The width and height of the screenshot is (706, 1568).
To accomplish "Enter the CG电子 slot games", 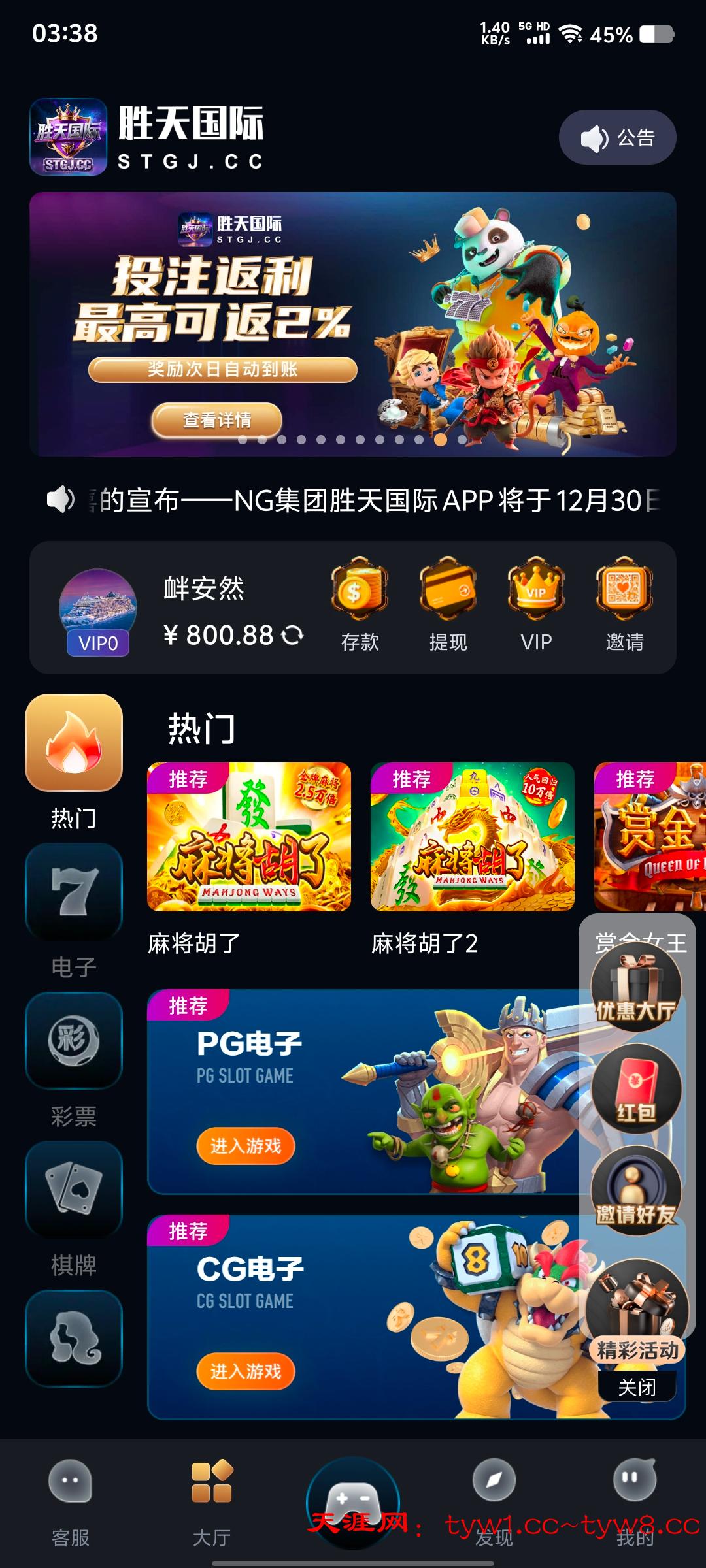I will click(246, 1371).
